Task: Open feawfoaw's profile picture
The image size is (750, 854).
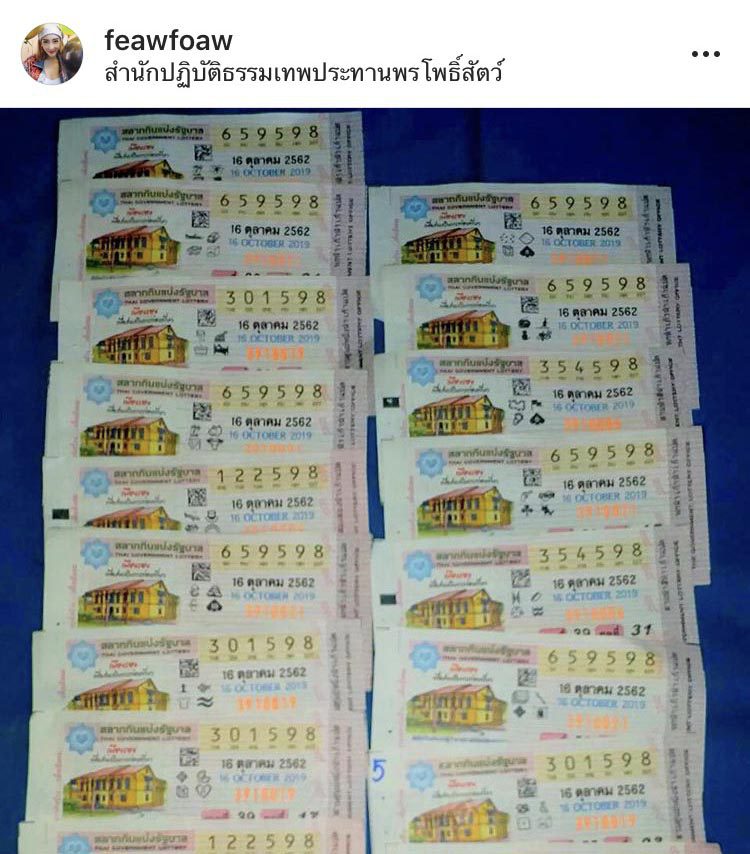Action: [51, 54]
